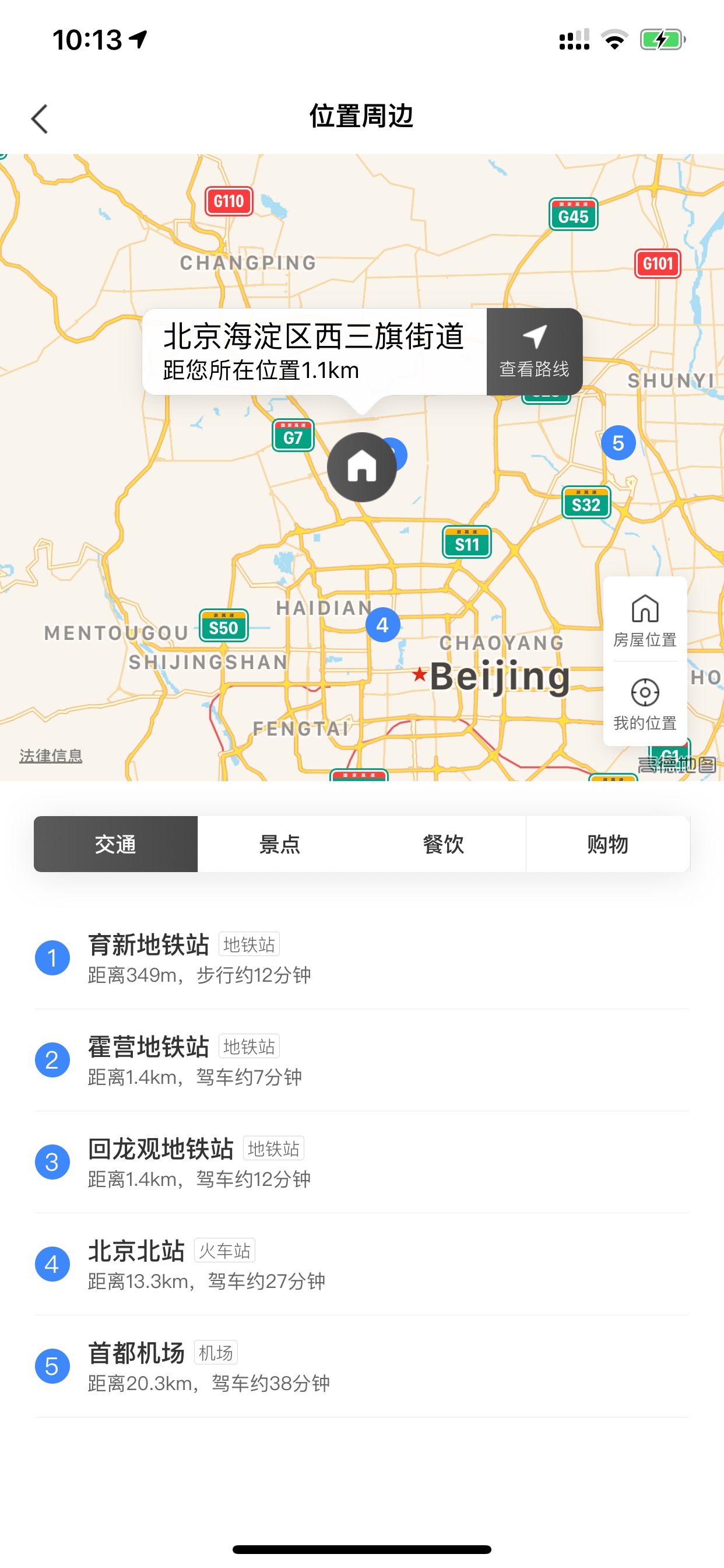The height and width of the screenshot is (1568, 724).
Task: Switch to the 购物 tab
Action: (x=608, y=843)
